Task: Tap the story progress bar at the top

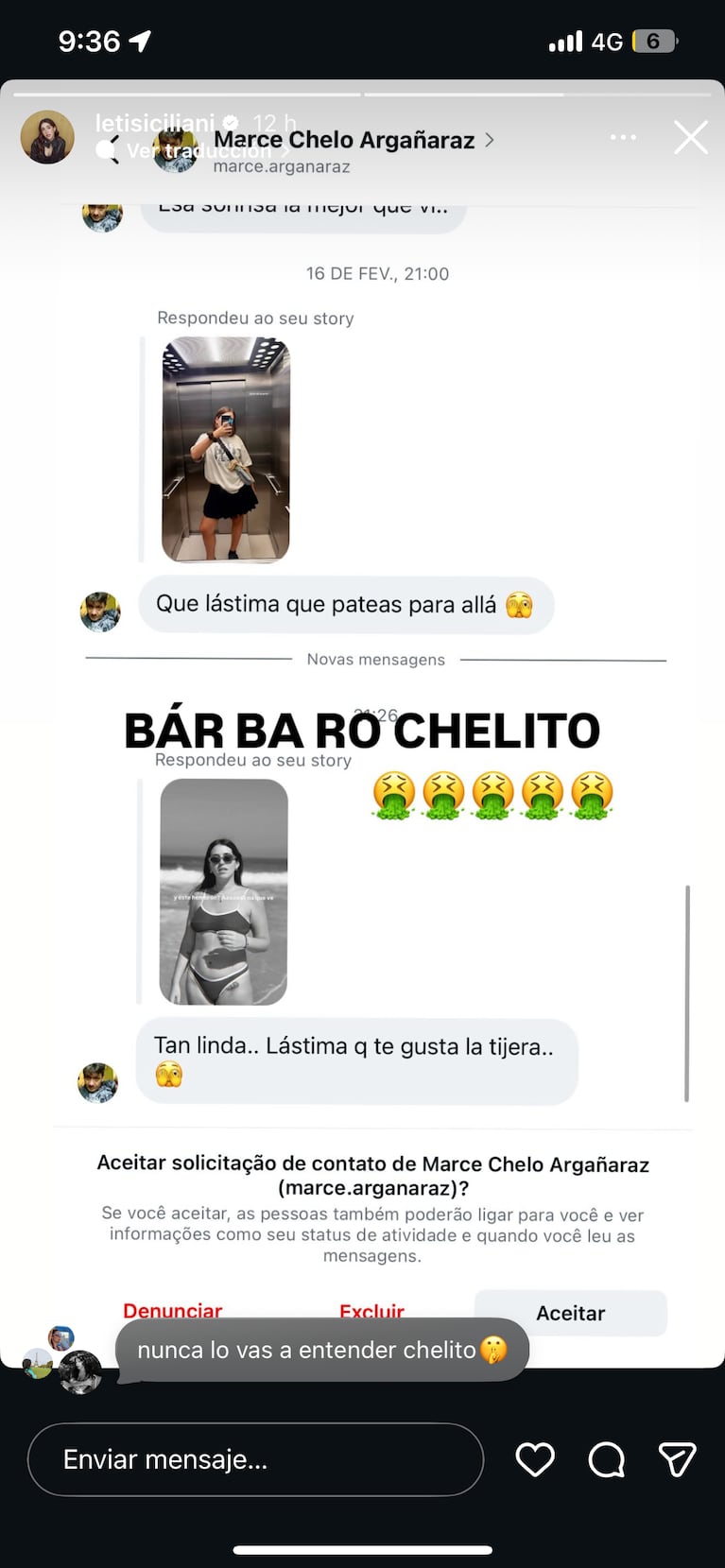Action: 362,93
